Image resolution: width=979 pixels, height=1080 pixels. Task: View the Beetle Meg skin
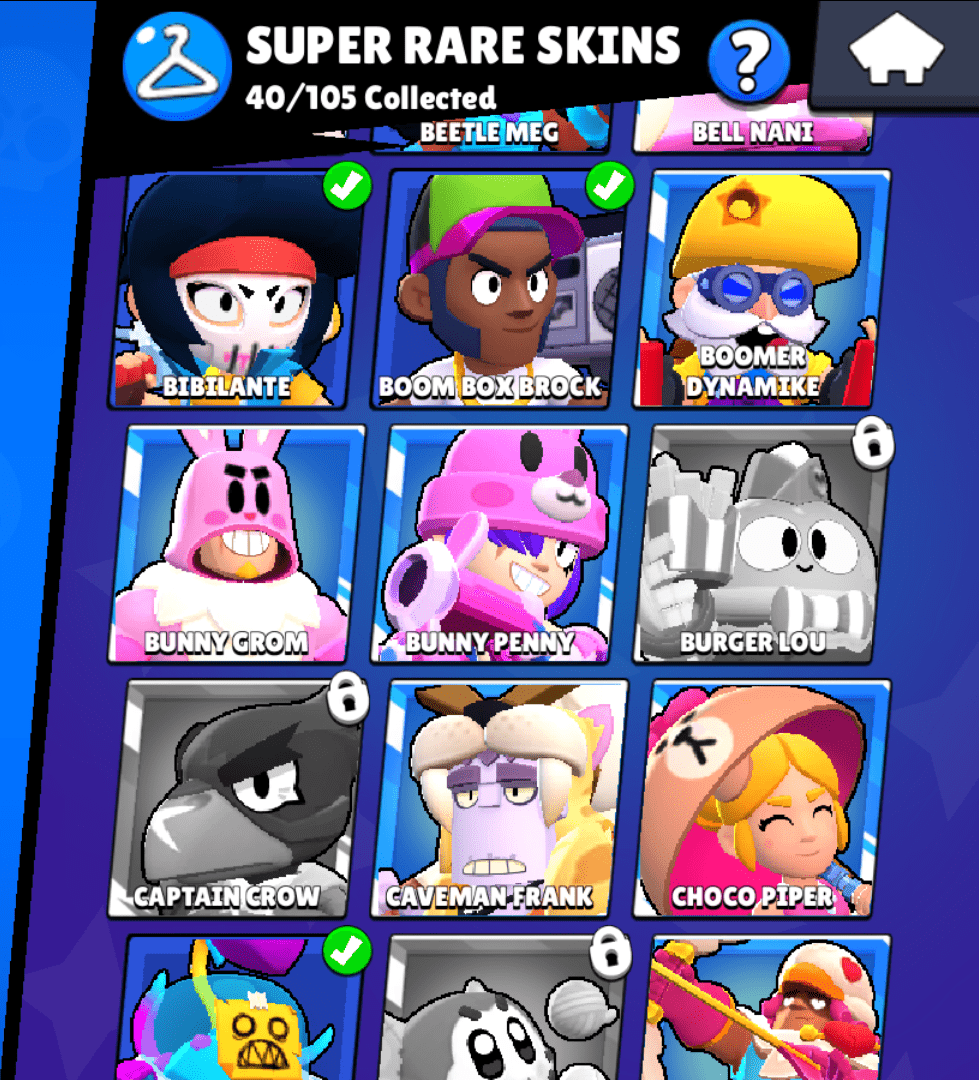click(x=490, y=132)
